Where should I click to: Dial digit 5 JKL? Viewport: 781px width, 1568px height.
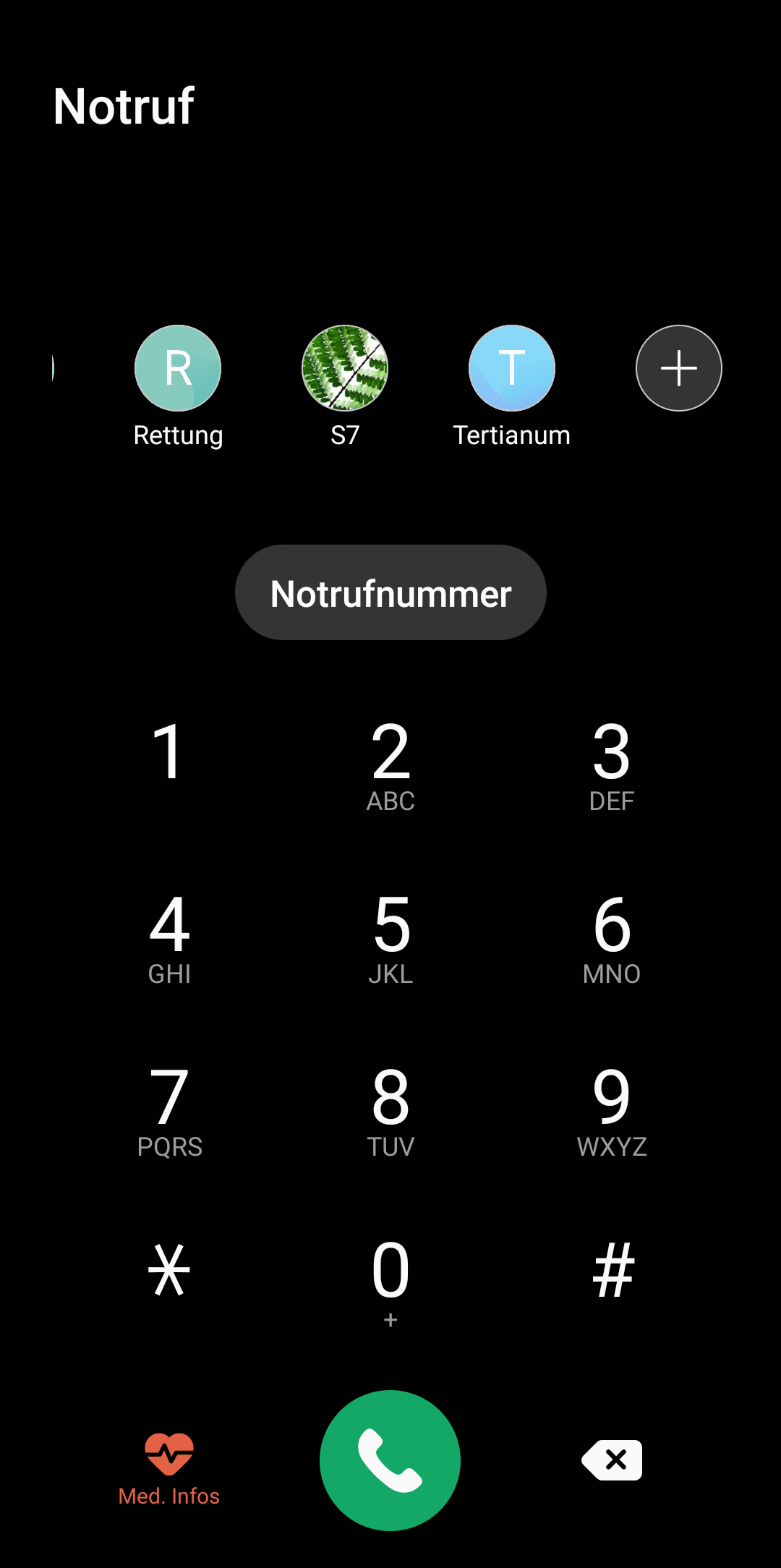(390, 939)
